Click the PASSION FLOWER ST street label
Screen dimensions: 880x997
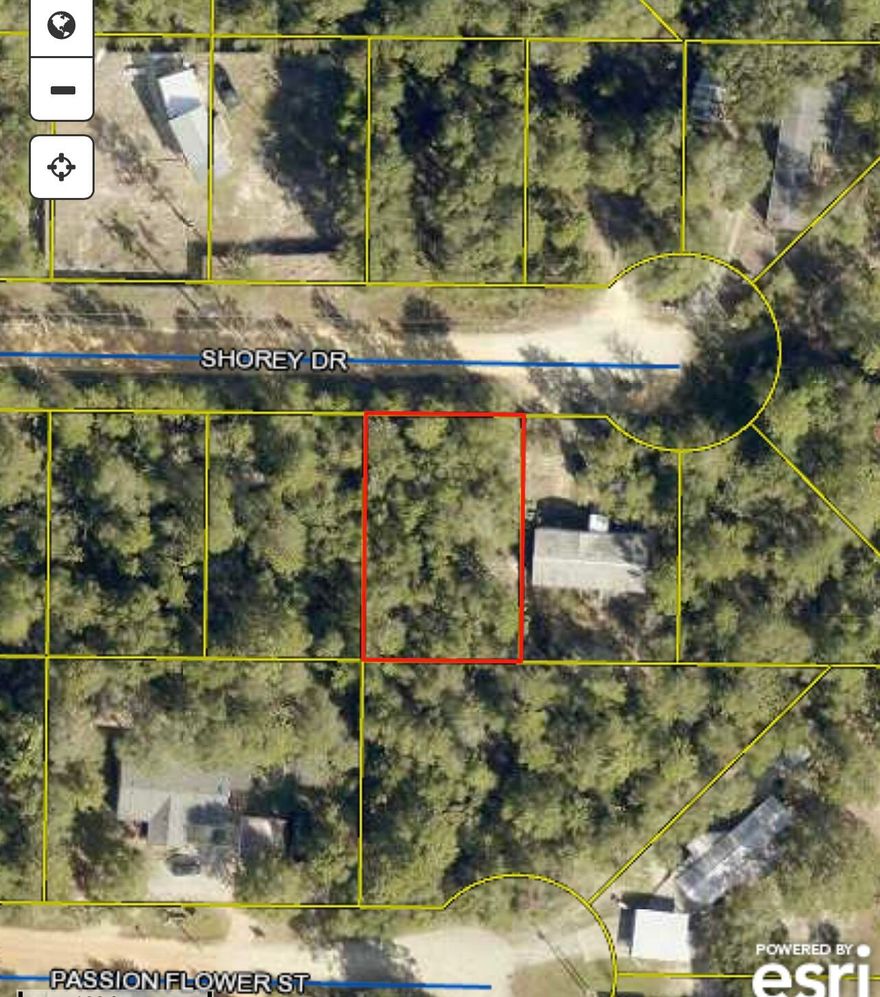(x=180, y=981)
